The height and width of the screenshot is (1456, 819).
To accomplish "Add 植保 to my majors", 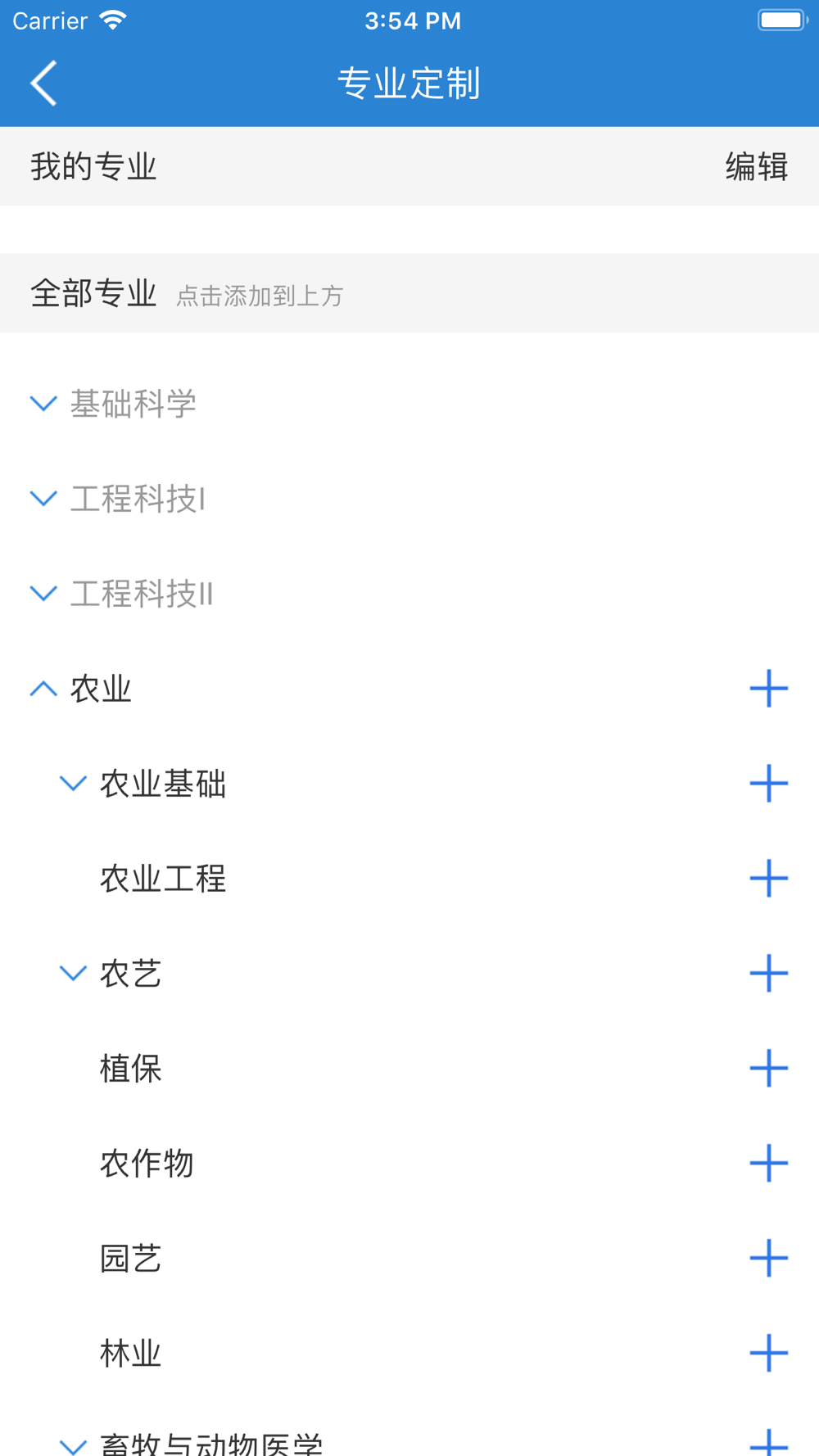I will click(x=768, y=1069).
